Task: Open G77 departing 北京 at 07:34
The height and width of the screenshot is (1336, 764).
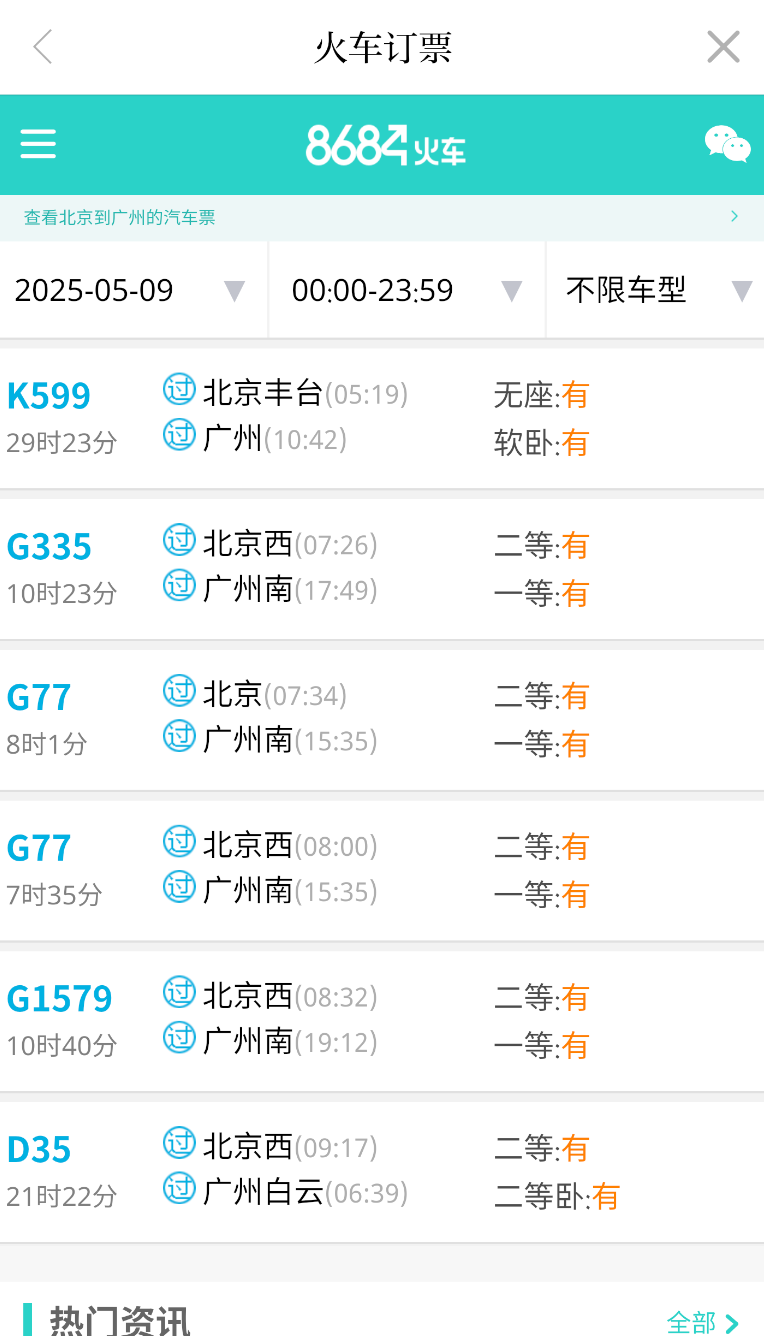Action: (x=382, y=720)
